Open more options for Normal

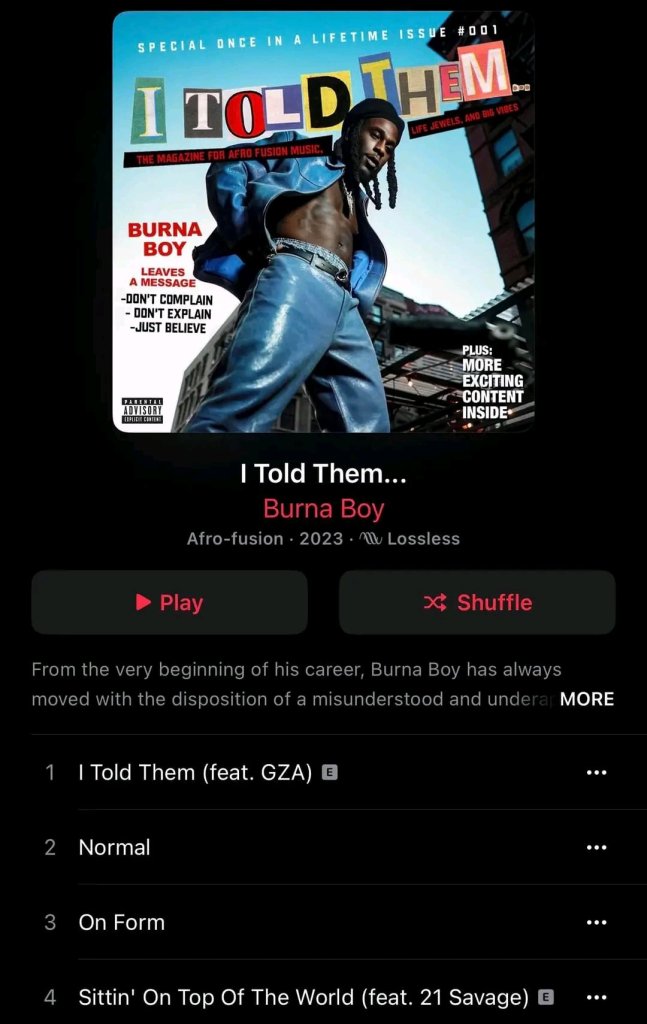[x=596, y=847]
